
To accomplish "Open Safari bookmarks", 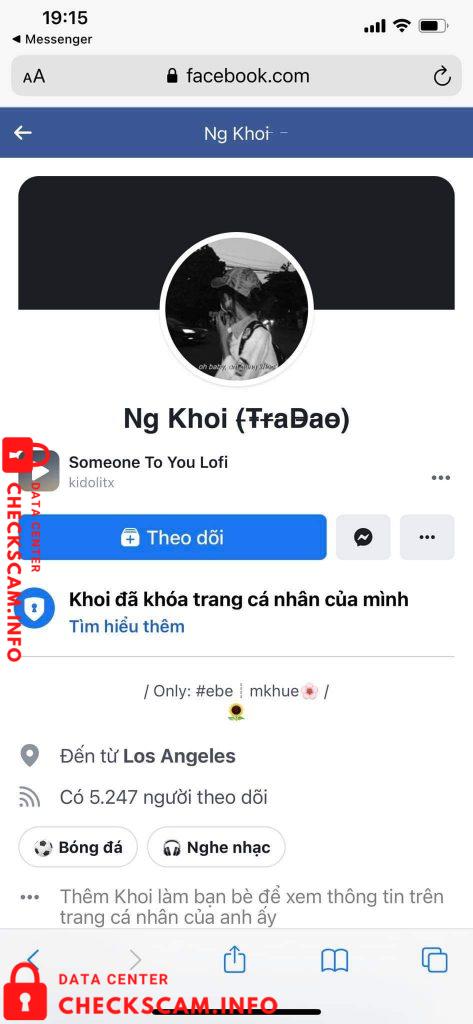I will point(334,961).
